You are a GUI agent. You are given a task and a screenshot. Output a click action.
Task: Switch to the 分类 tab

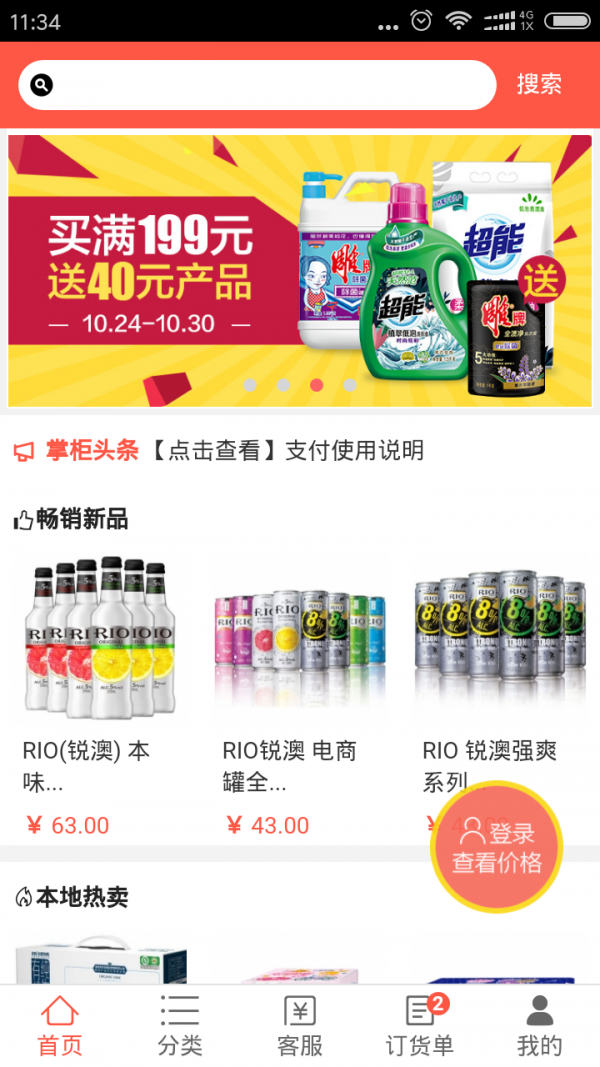pos(180,1027)
